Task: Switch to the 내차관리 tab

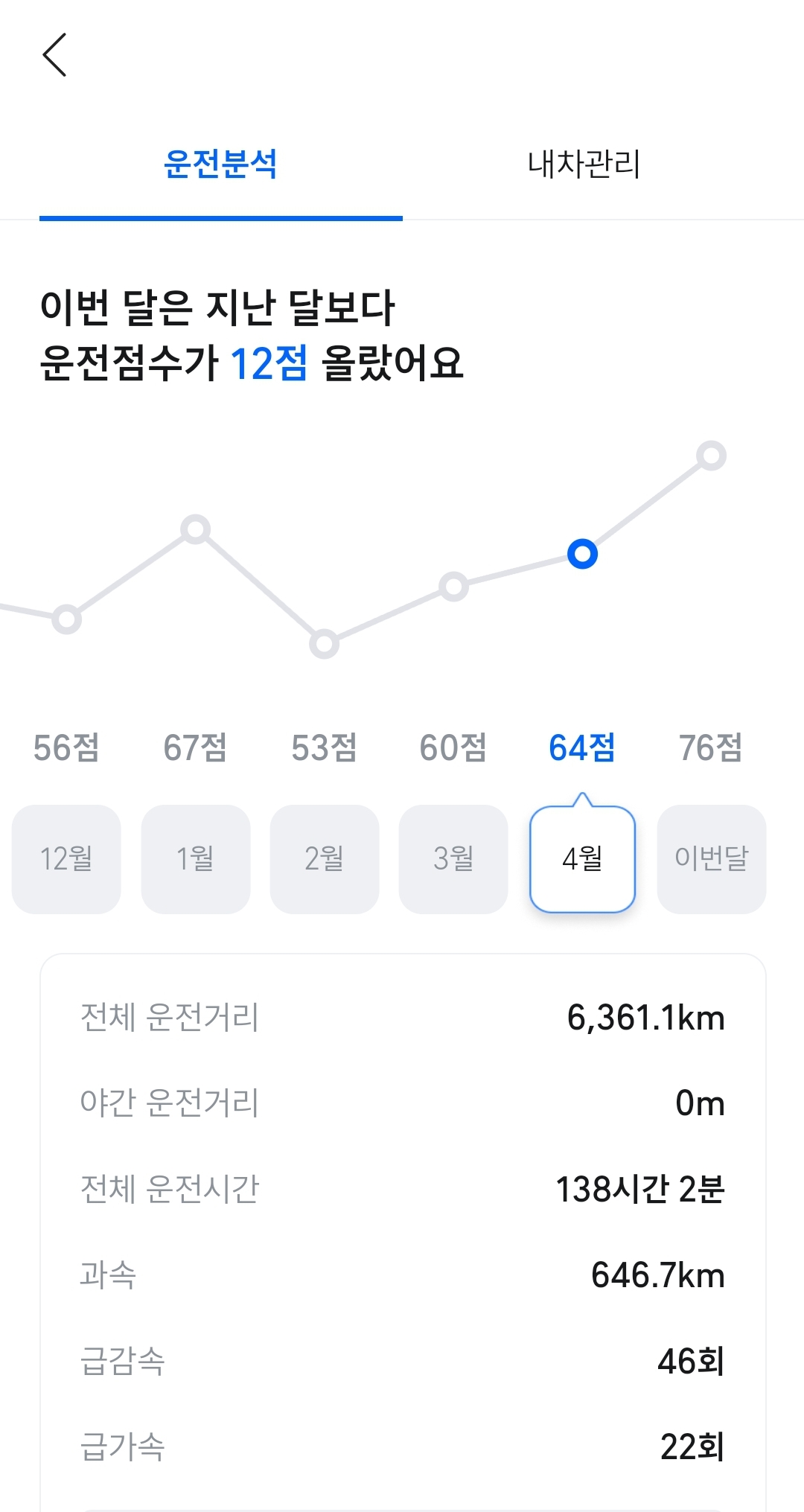Action: coord(584,165)
